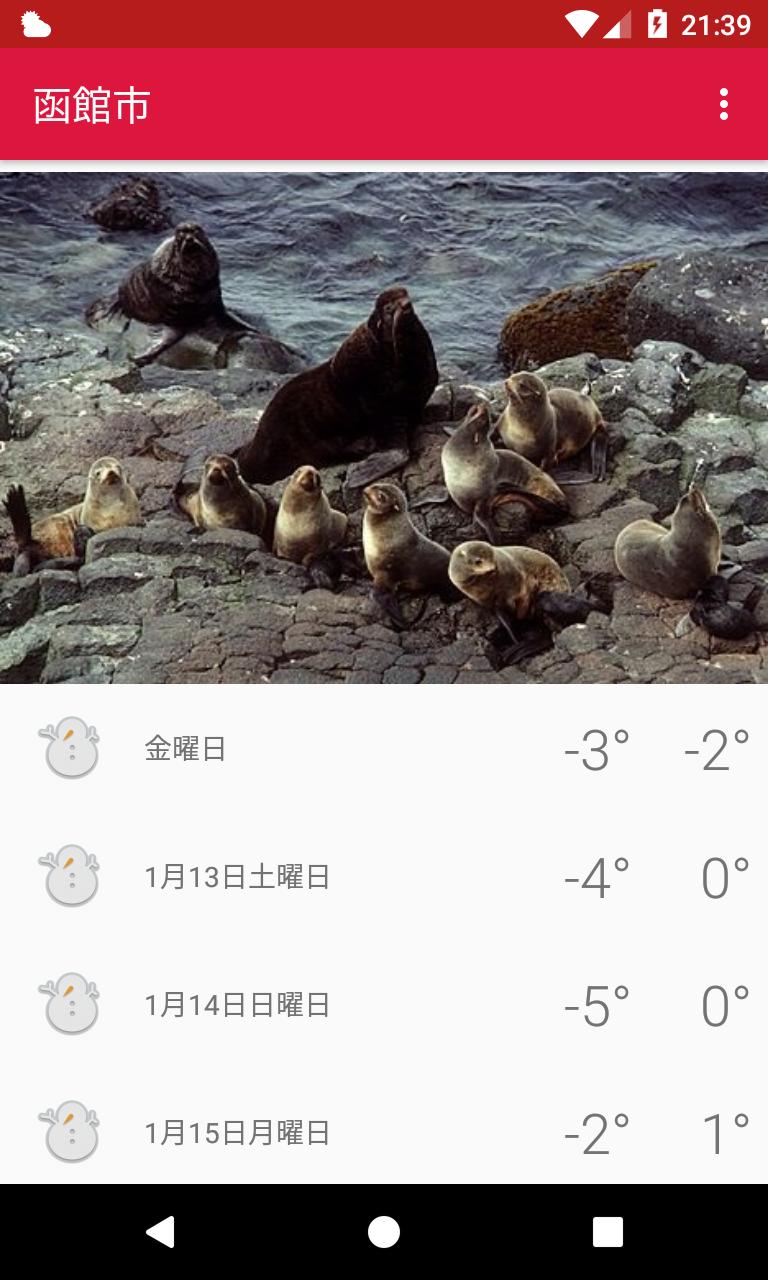Tap the Back navigation arrow
768x1280 pixels.
point(160,1232)
